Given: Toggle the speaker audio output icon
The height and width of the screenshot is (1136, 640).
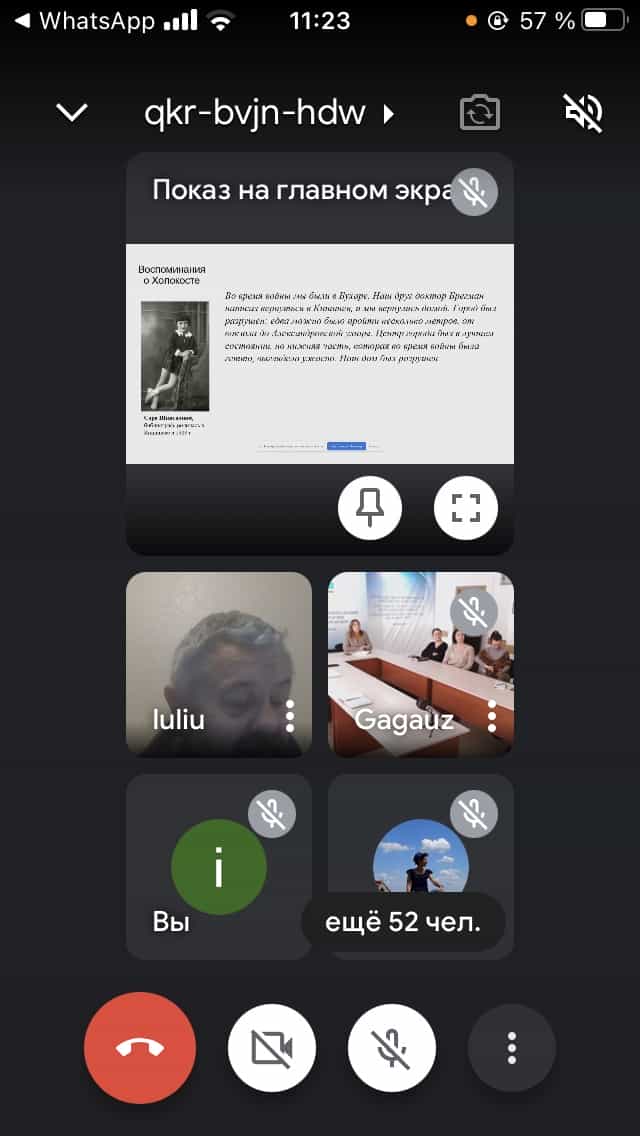Looking at the screenshot, I should coord(584,113).
